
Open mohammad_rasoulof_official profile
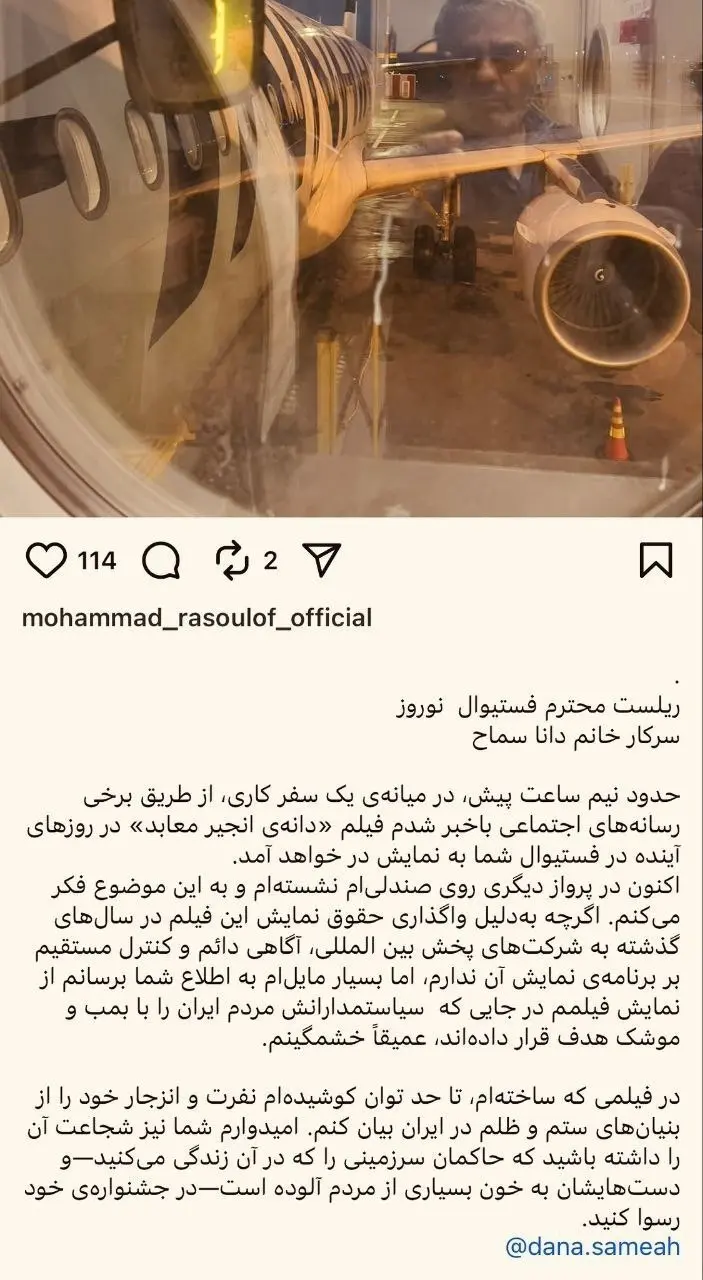196,618
